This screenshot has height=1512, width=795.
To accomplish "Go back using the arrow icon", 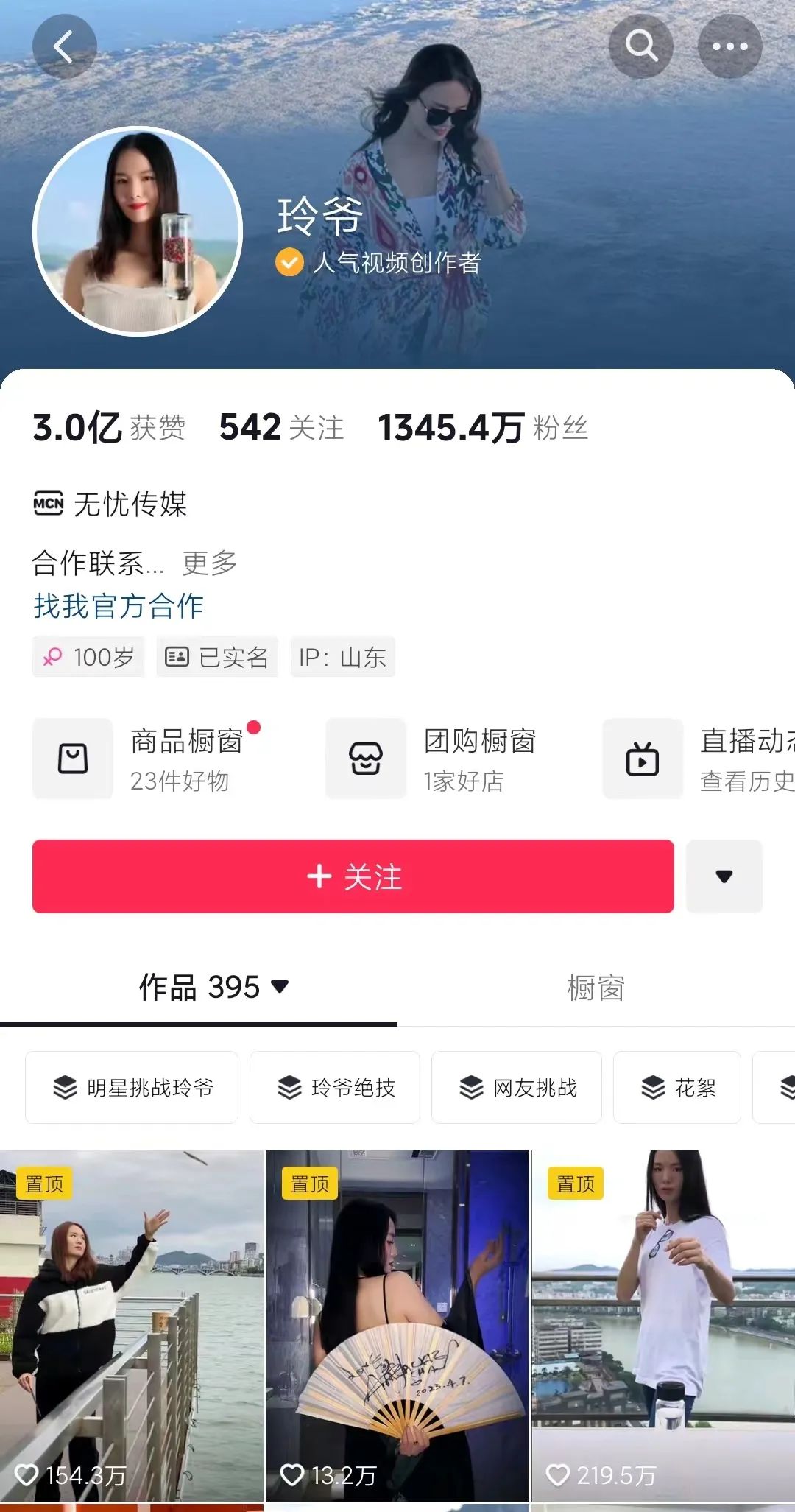I will click(65, 46).
